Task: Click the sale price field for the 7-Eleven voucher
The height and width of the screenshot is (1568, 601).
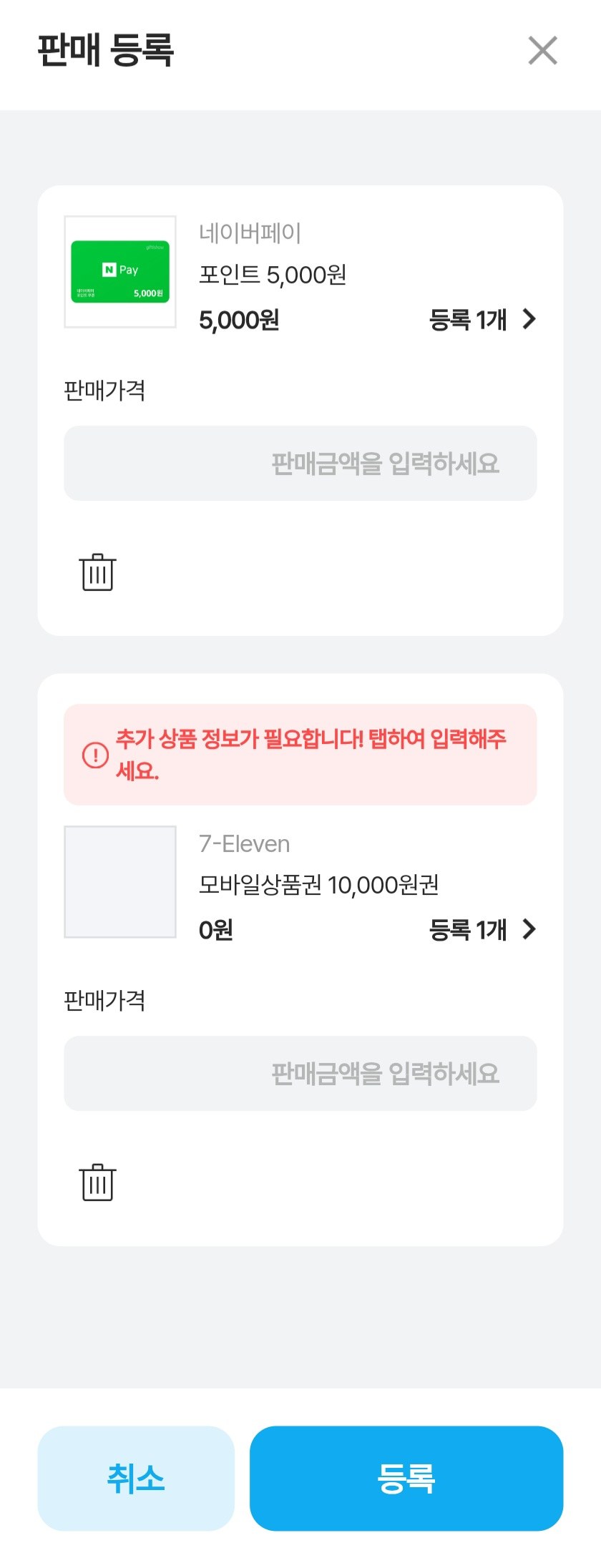Action: click(x=300, y=1073)
